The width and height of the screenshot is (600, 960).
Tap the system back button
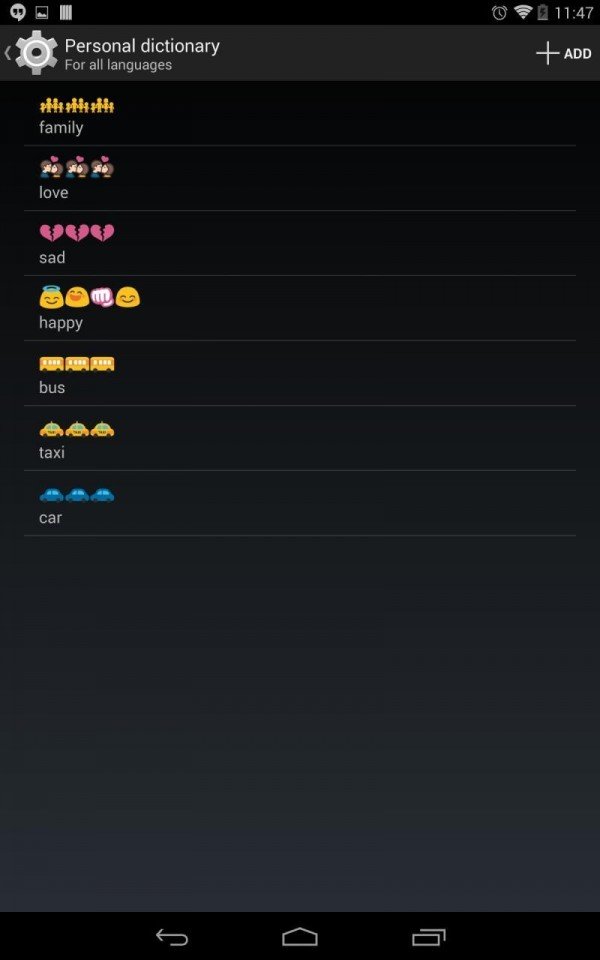(172, 937)
